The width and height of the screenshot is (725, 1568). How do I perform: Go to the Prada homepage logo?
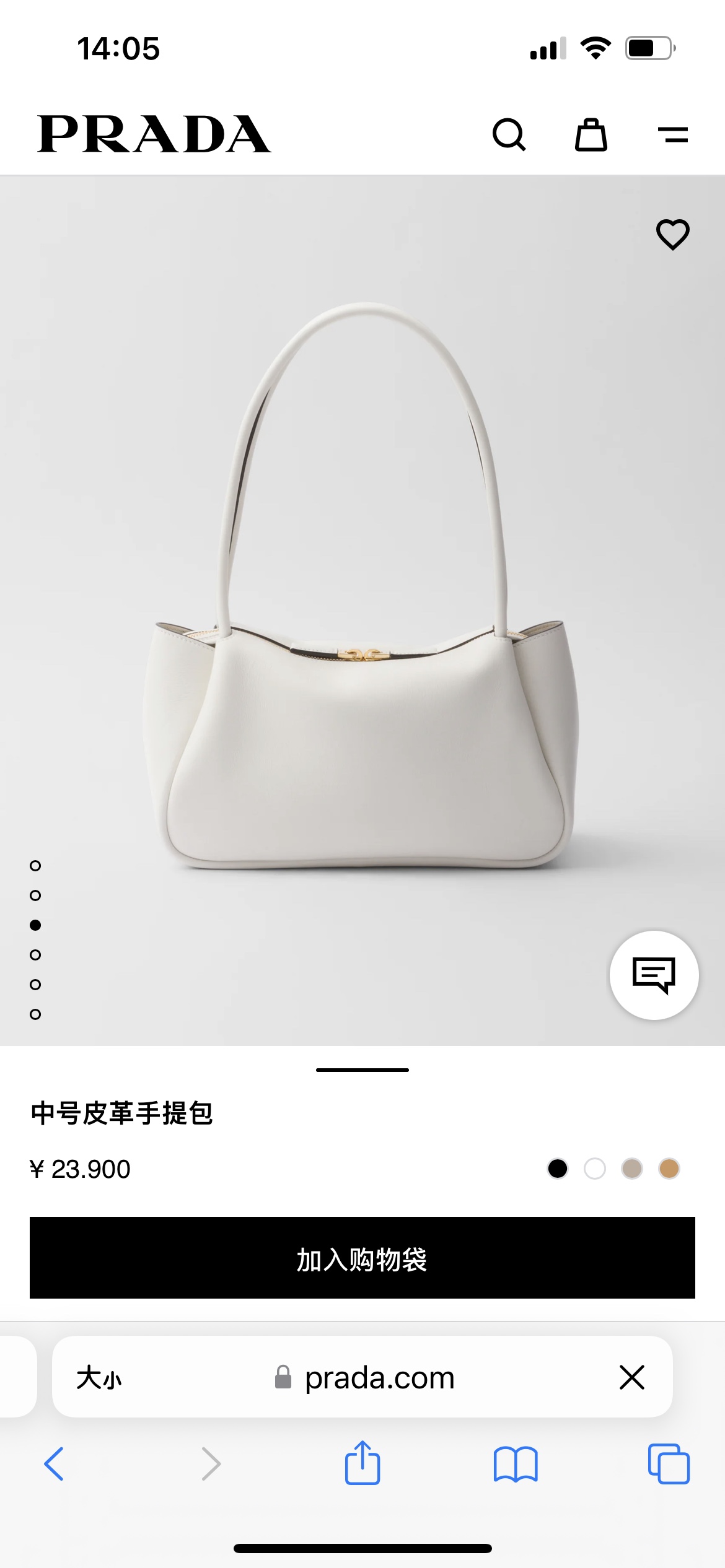(x=154, y=134)
